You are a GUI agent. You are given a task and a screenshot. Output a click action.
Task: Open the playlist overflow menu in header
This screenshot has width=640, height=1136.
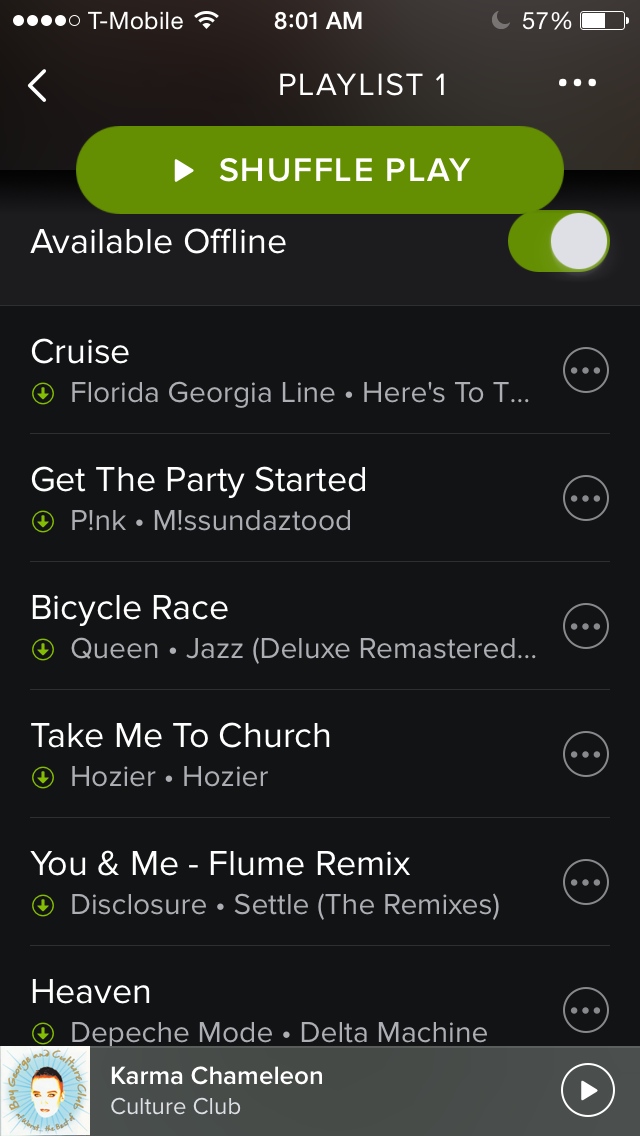(x=577, y=83)
